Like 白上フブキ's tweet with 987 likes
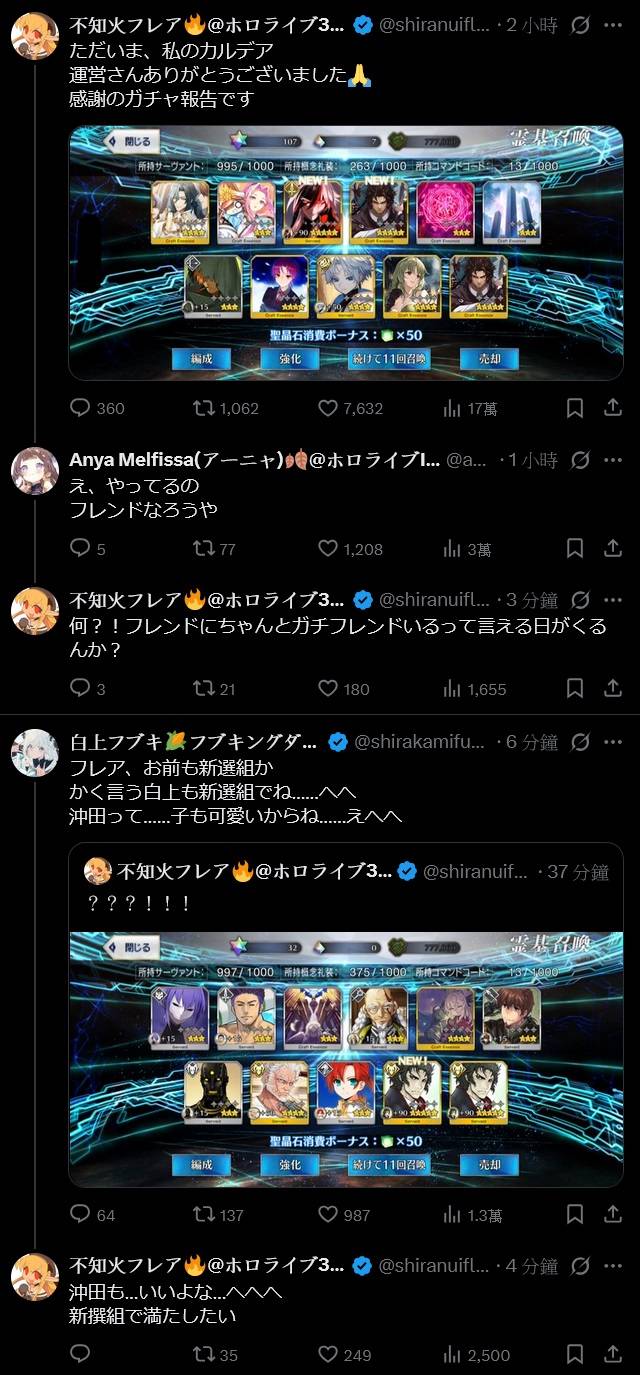 point(328,1214)
